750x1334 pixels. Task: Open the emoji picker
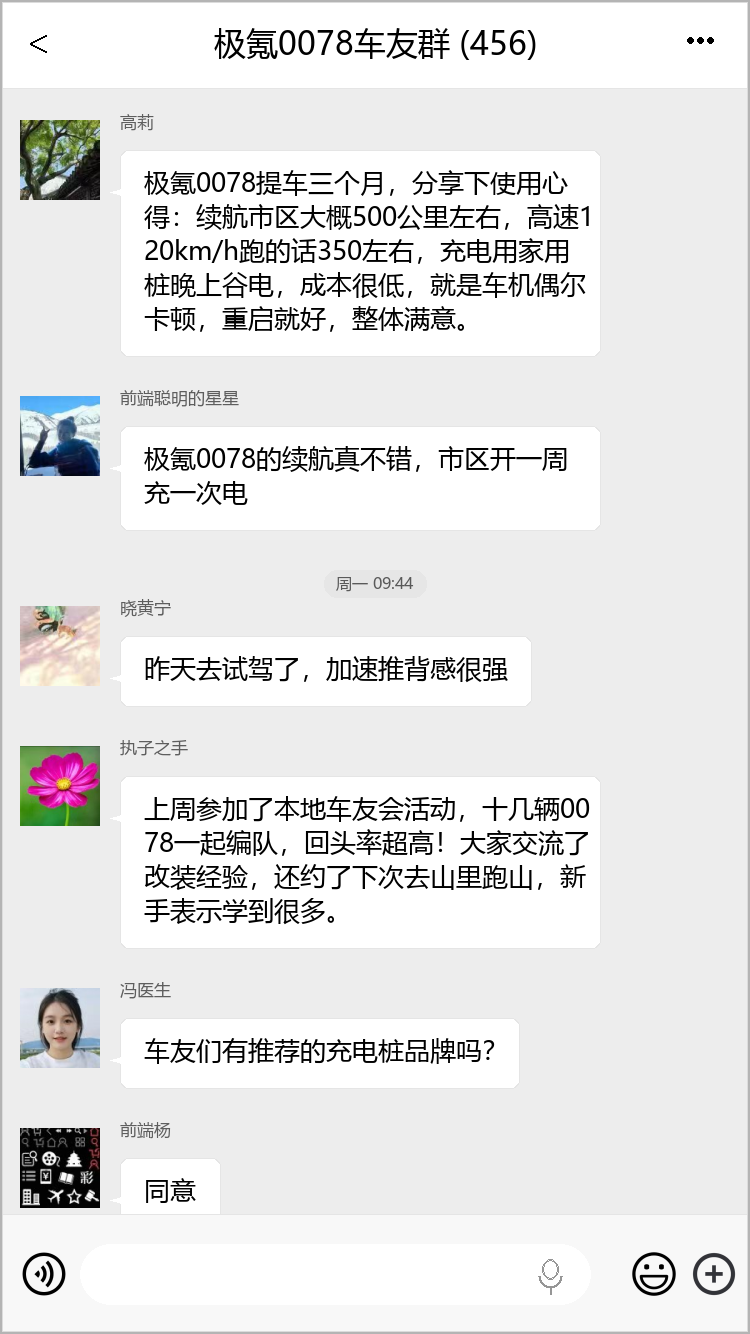(x=653, y=1274)
